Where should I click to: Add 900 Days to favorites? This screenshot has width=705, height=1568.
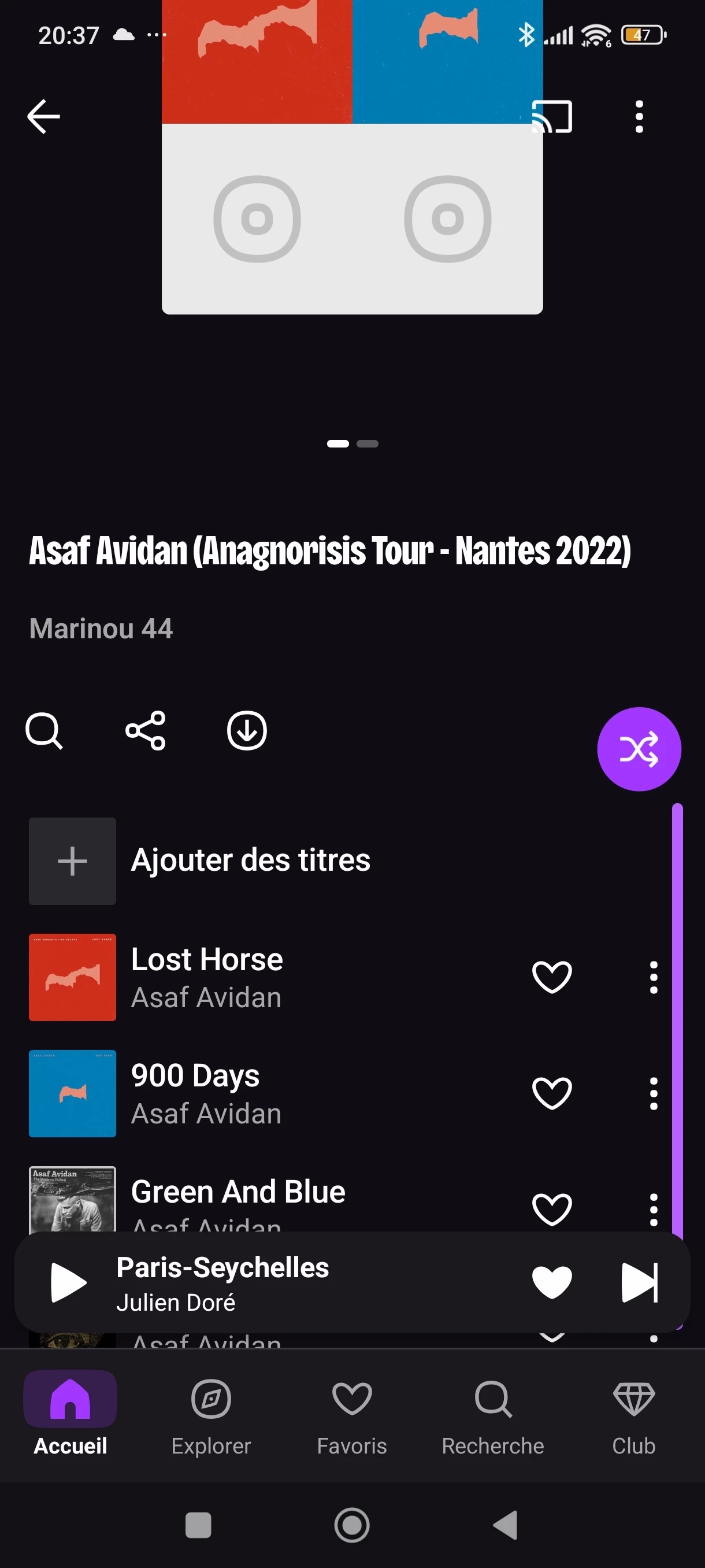(552, 1093)
